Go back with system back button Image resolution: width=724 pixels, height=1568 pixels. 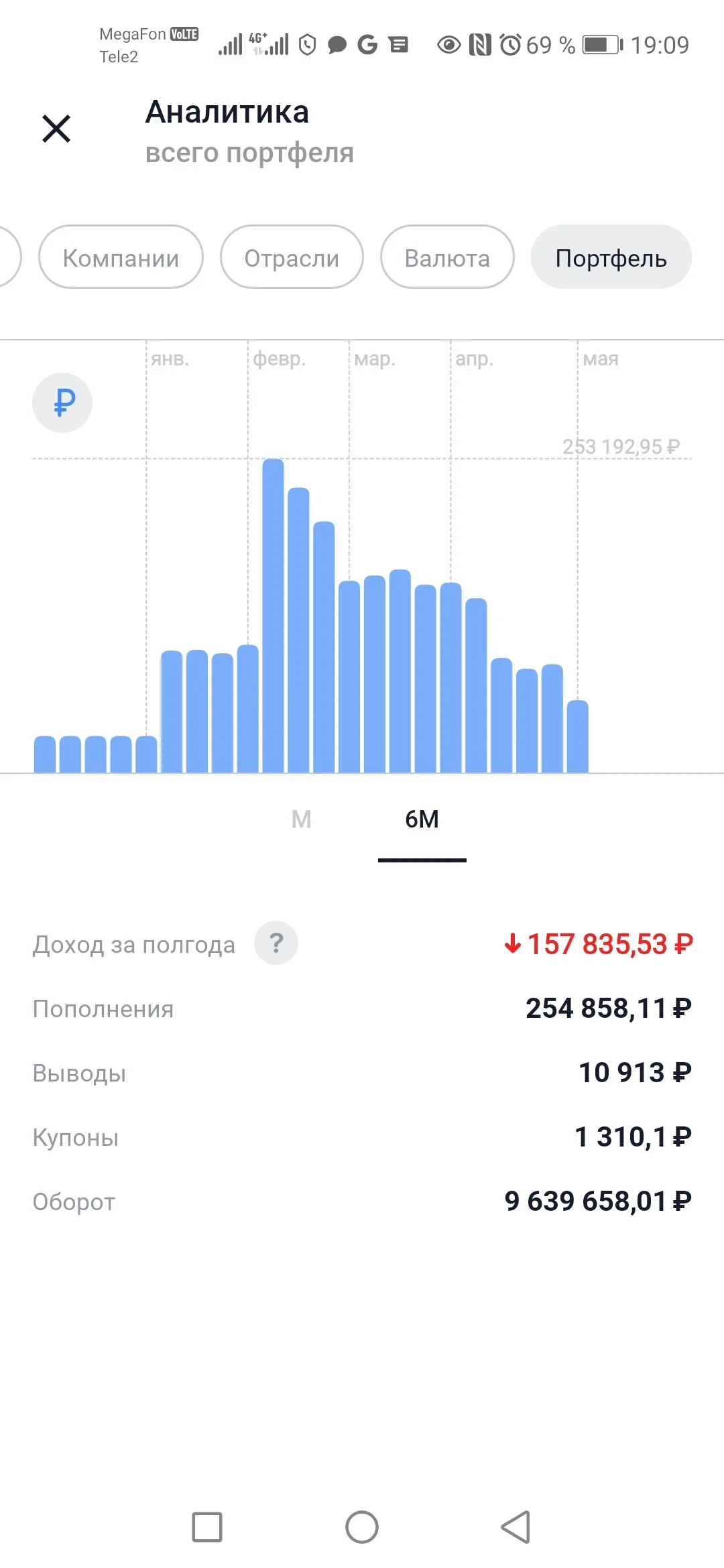coord(516,1527)
